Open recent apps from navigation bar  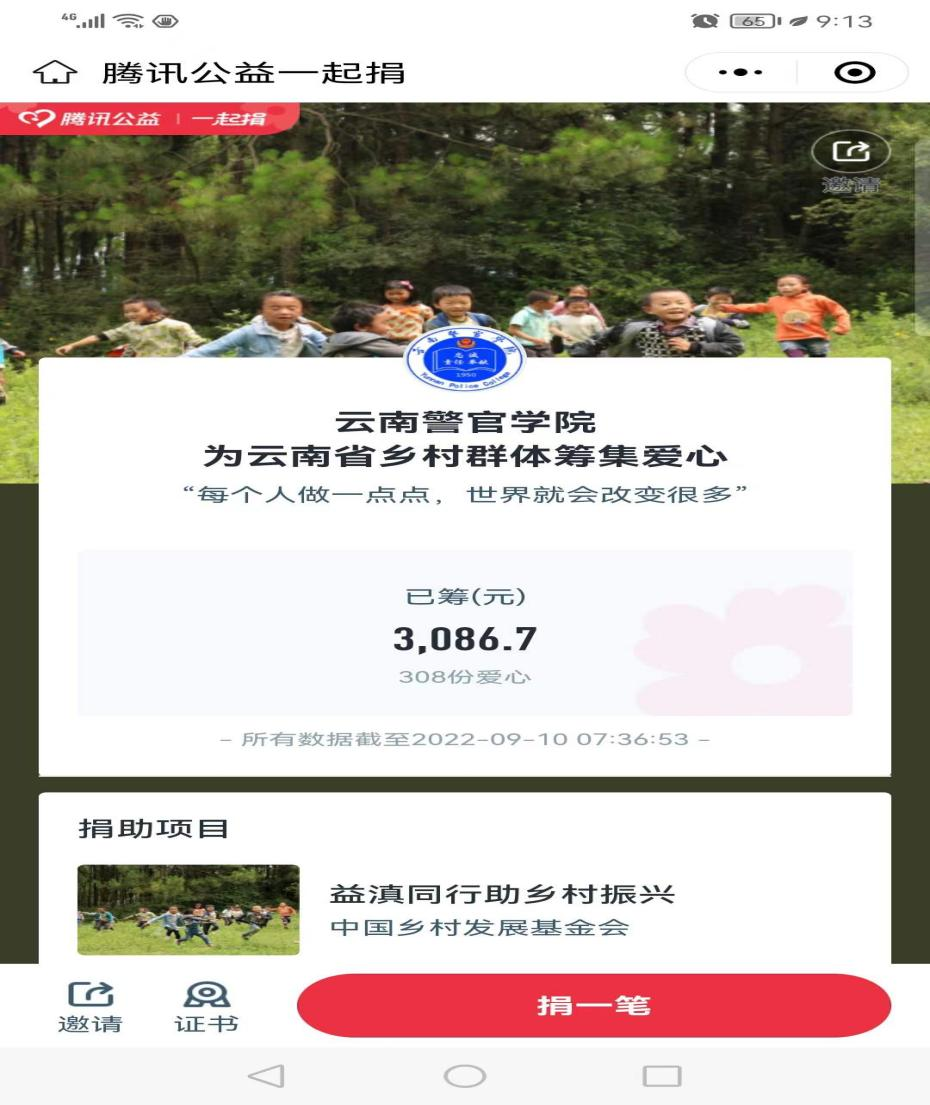point(661,1076)
